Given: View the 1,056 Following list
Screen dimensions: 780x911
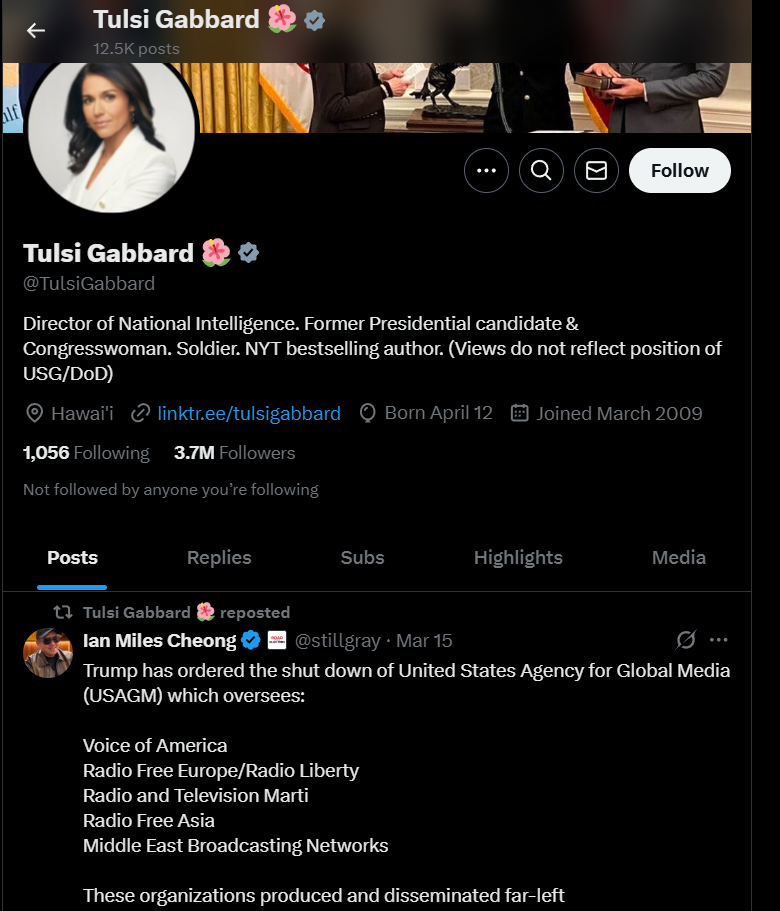Looking at the screenshot, I should 86,453.
